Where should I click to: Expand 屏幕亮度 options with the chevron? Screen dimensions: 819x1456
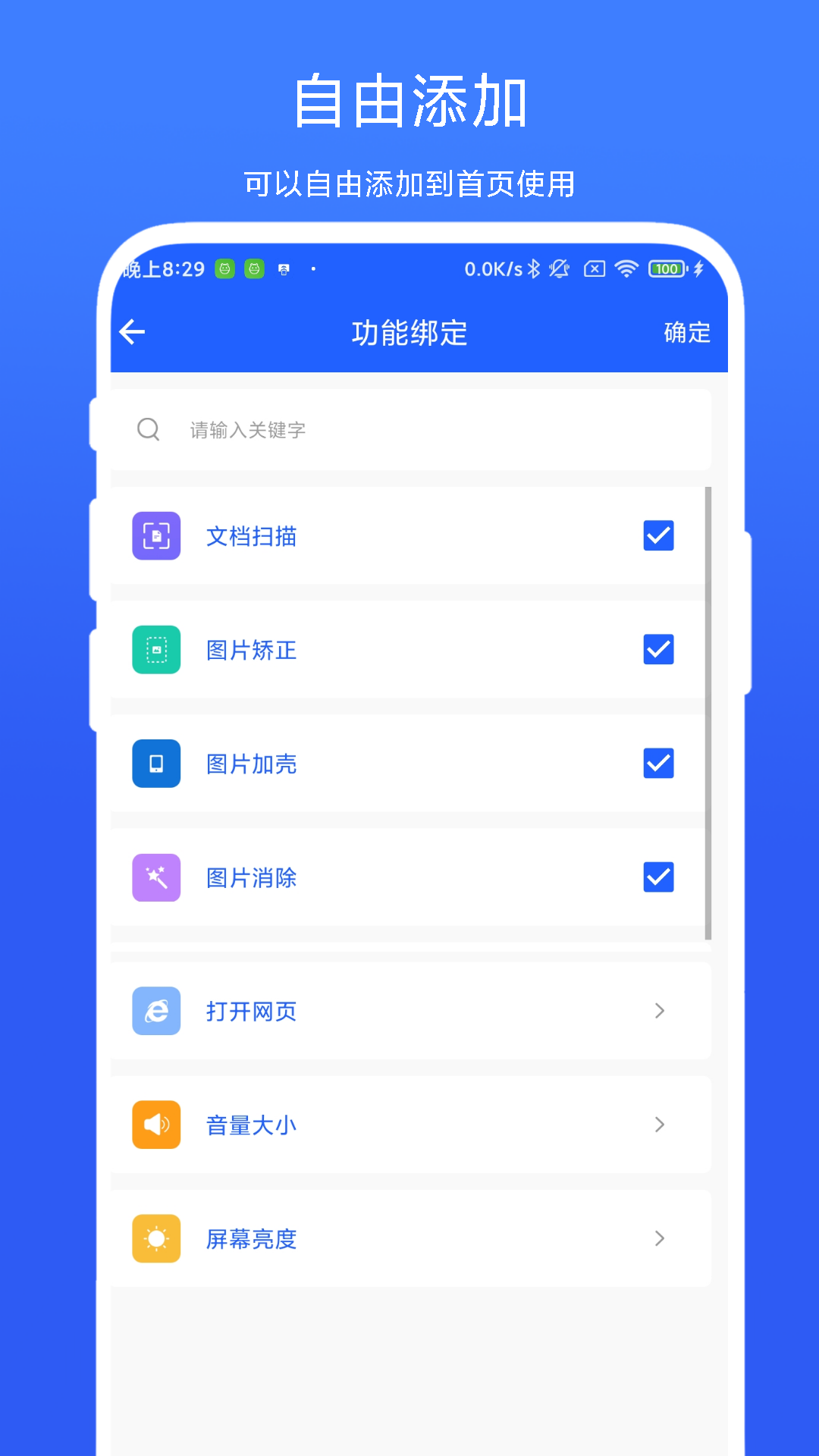pos(659,1238)
